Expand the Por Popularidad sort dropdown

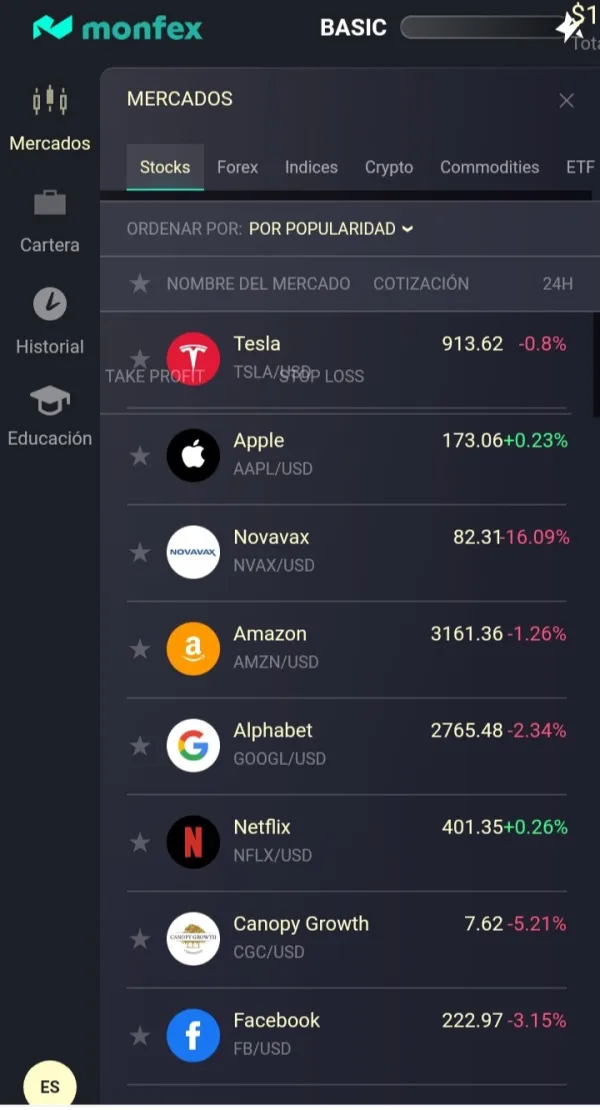point(330,229)
